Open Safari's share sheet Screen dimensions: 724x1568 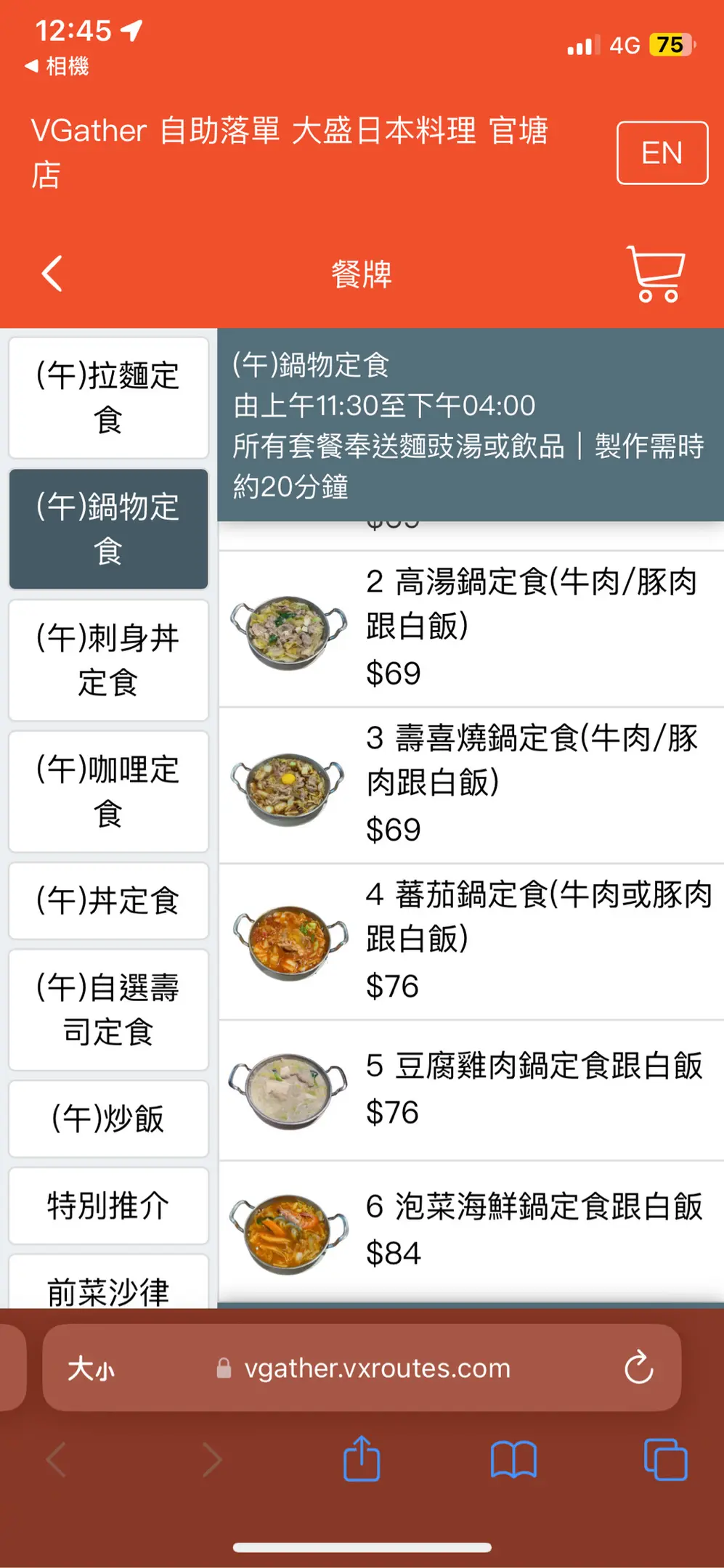pyautogui.click(x=362, y=1459)
